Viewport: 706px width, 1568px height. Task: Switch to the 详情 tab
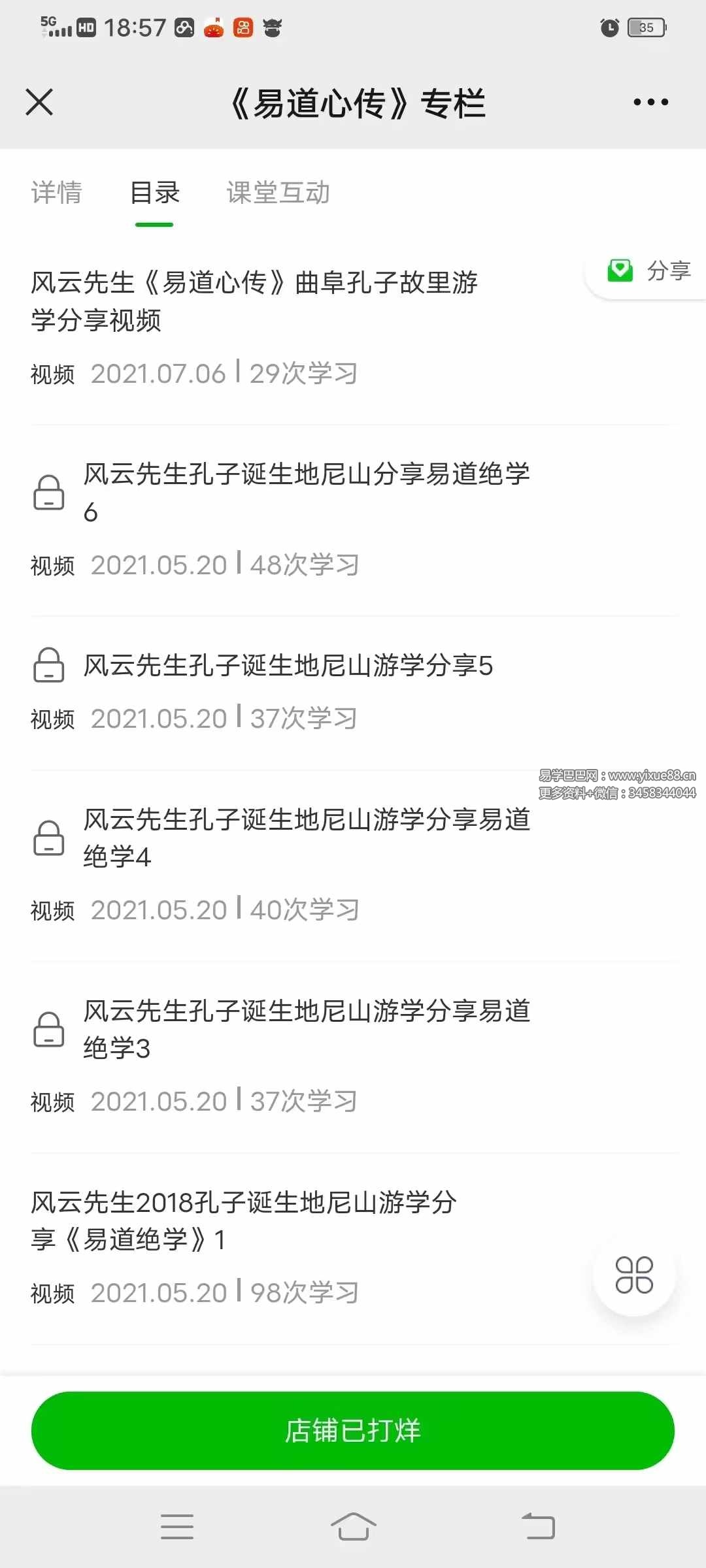(x=56, y=192)
